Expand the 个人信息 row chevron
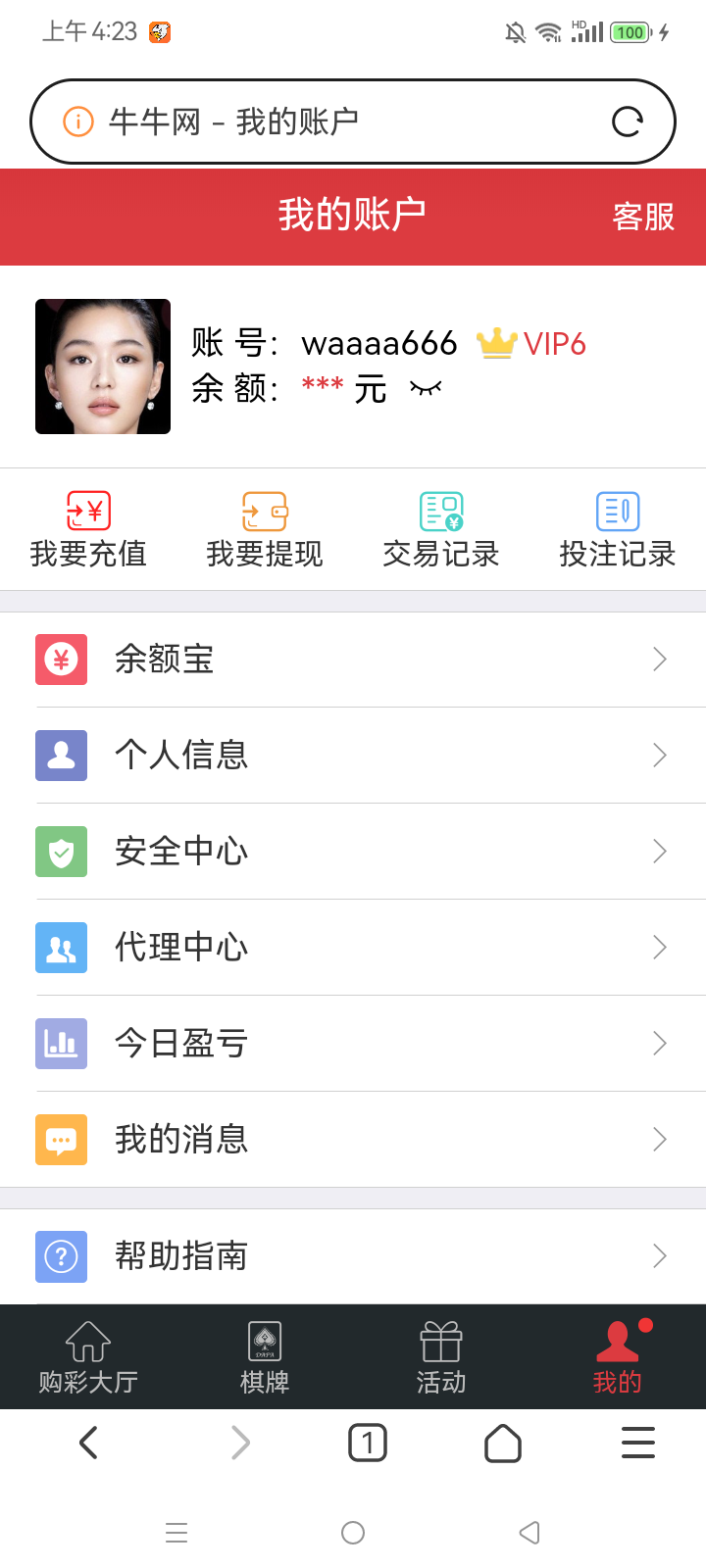 (x=659, y=755)
